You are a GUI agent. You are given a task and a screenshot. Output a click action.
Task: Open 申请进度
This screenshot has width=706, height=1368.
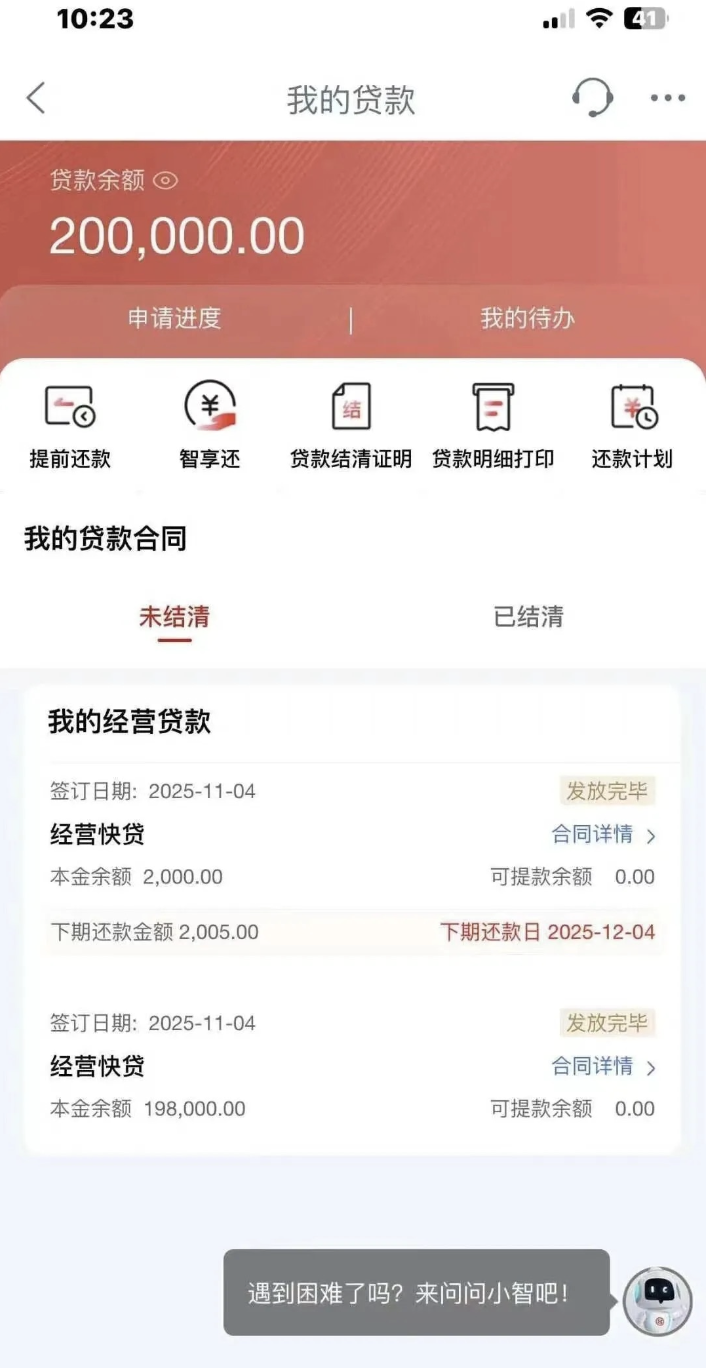click(174, 319)
